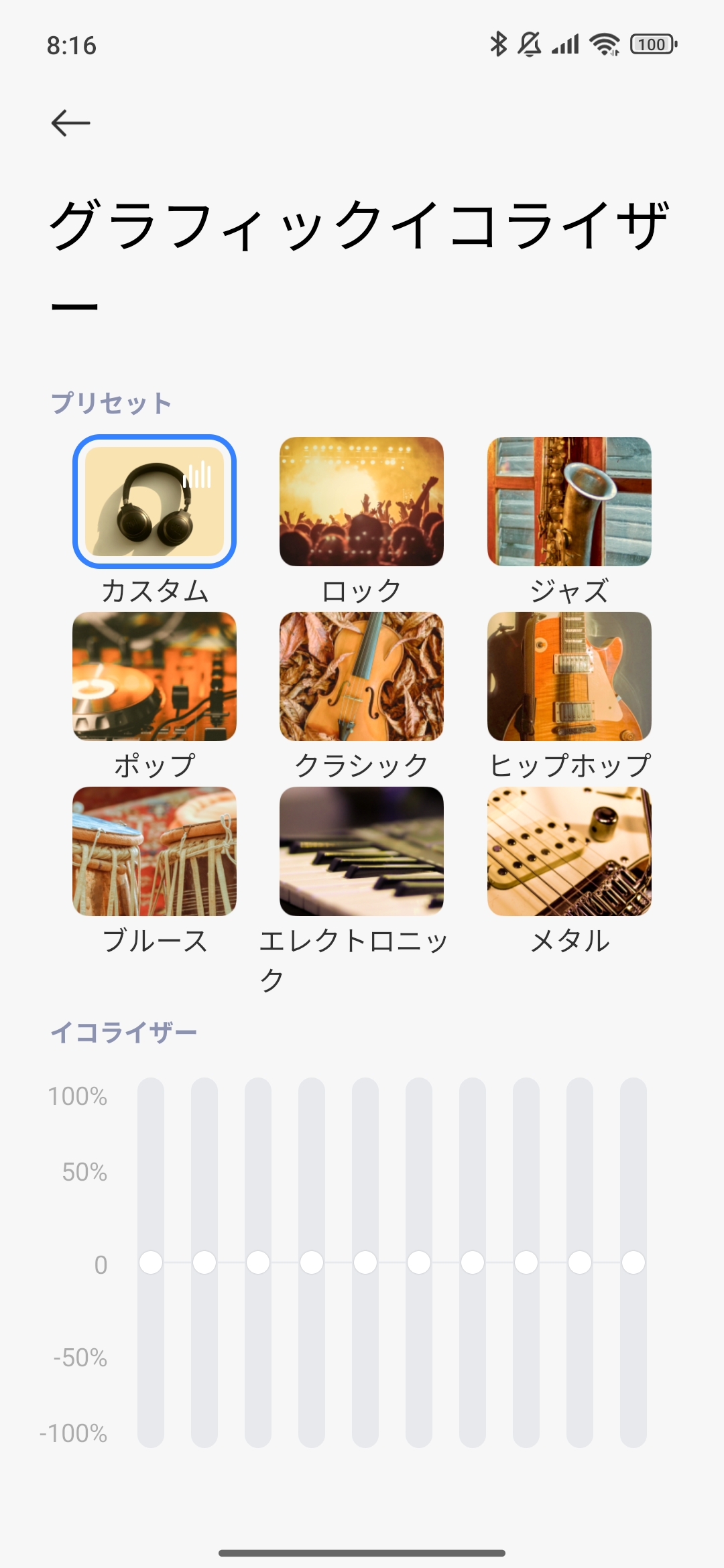Tap the first equalizer band slider
This screenshot has width=724, height=1568.
tap(151, 1262)
